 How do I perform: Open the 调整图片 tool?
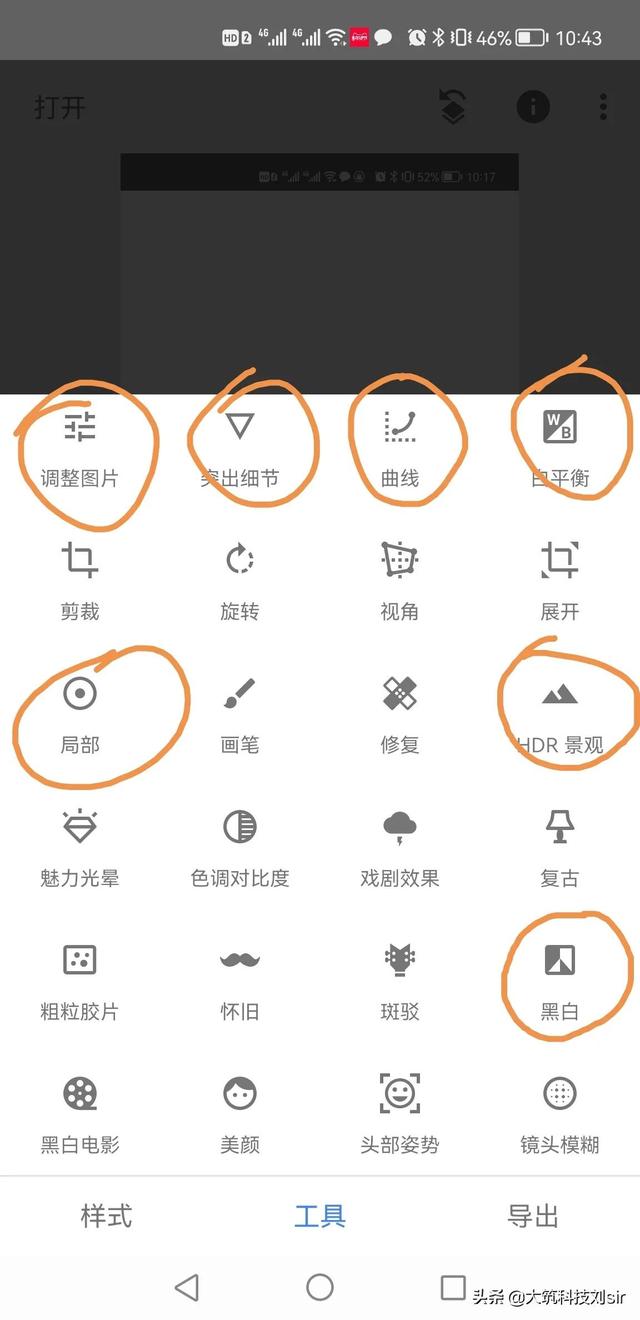[80, 449]
